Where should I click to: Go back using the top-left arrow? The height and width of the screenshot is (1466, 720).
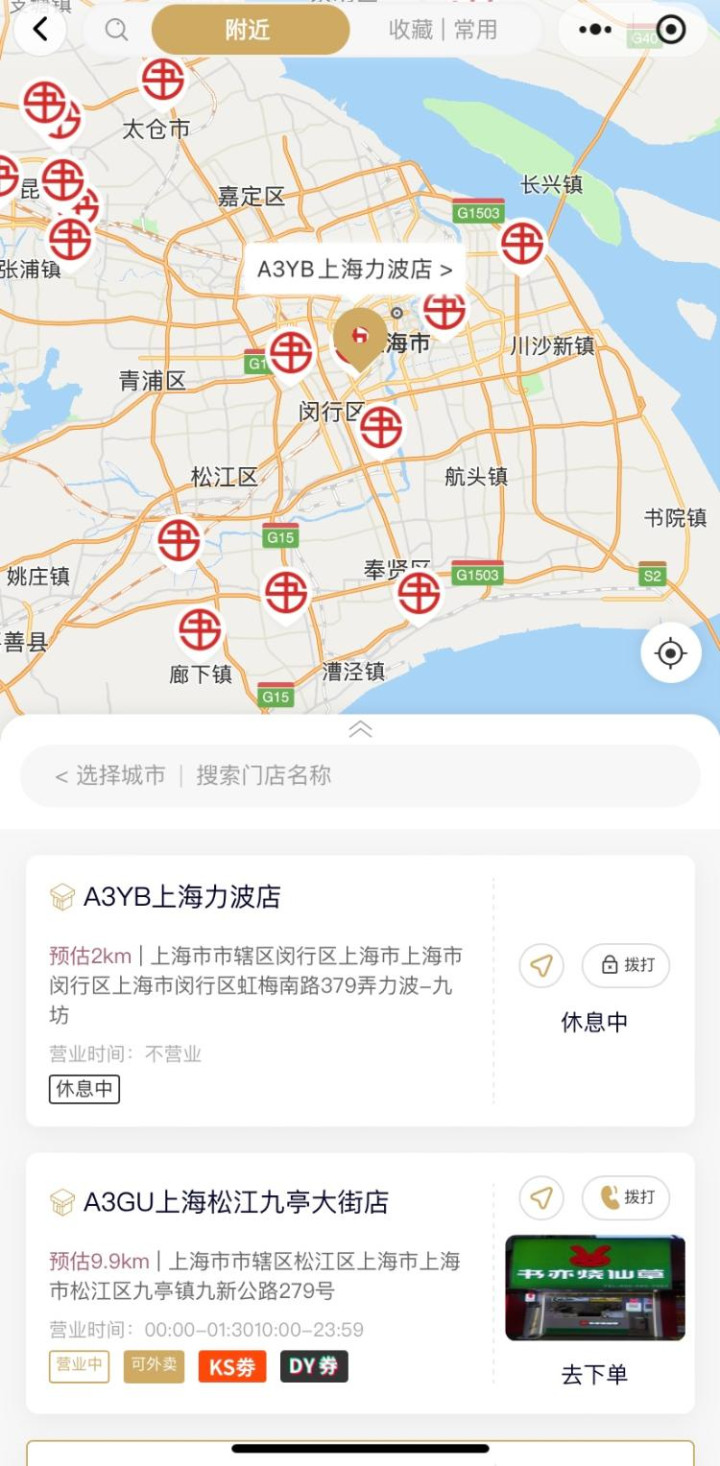click(x=40, y=30)
